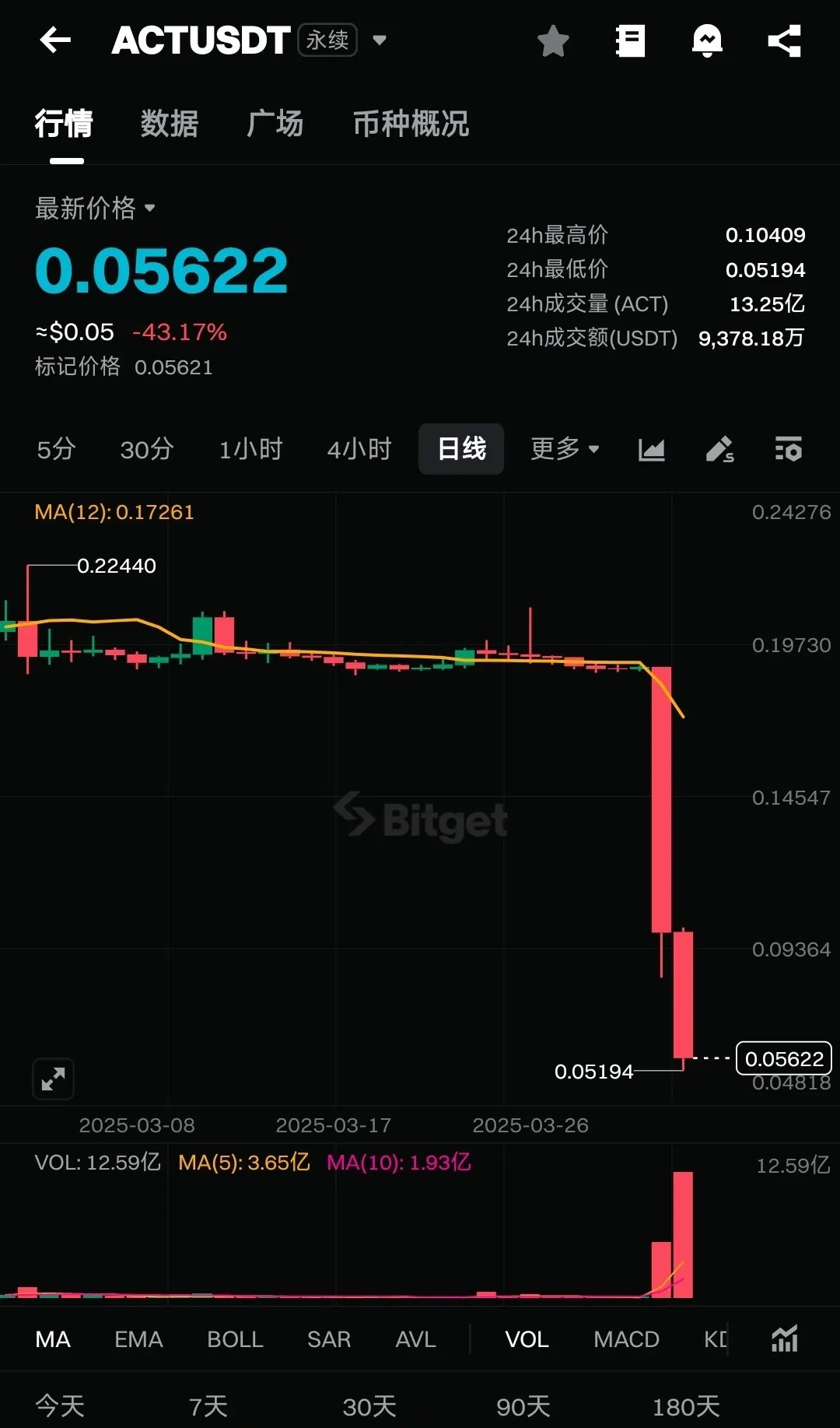This screenshot has width=840, height=1428.
Task: Enable the BOLL indicator
Action: (236, 1339)
